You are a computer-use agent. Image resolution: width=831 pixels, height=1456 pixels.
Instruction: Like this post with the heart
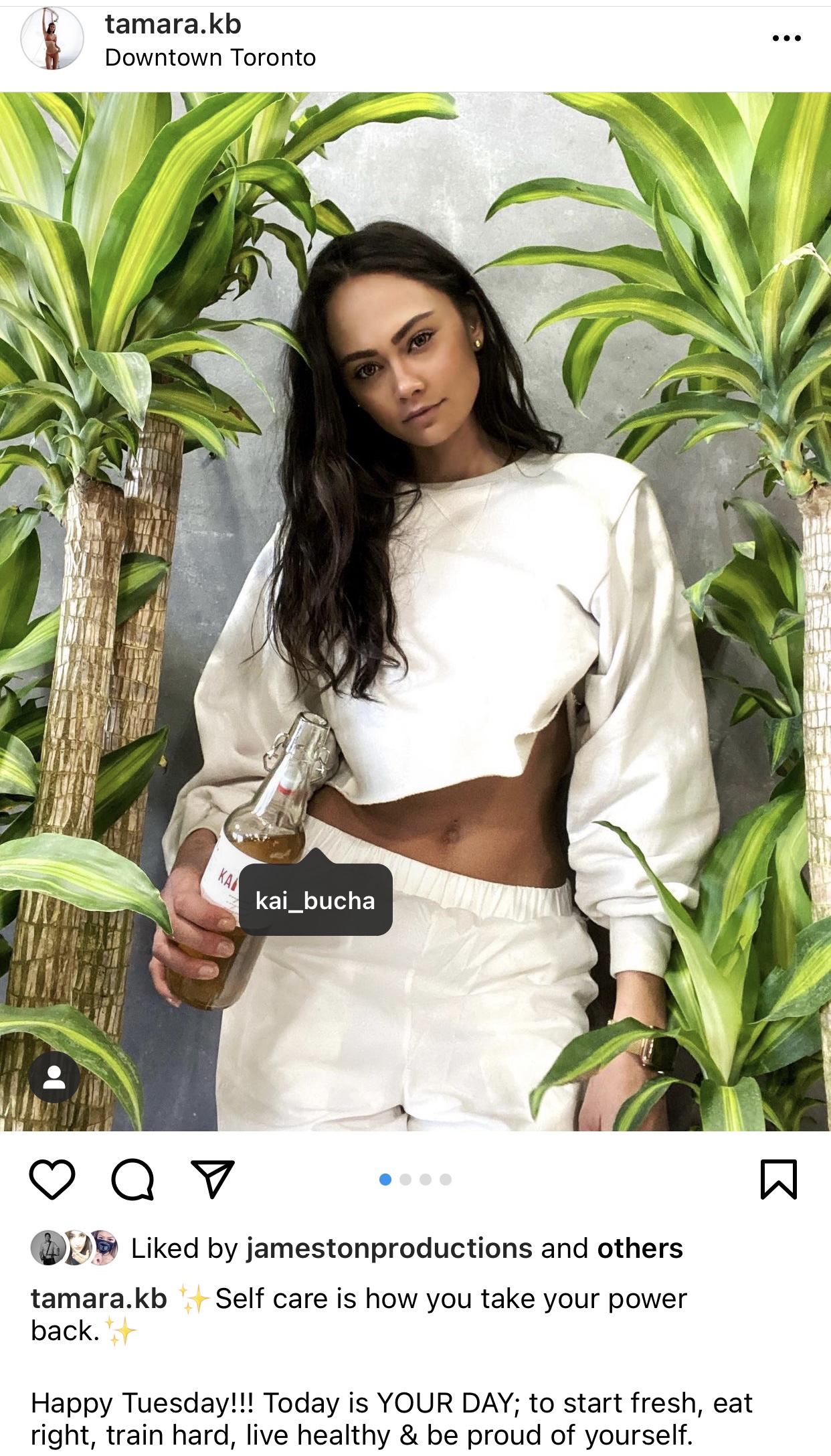pos(52,1179)
